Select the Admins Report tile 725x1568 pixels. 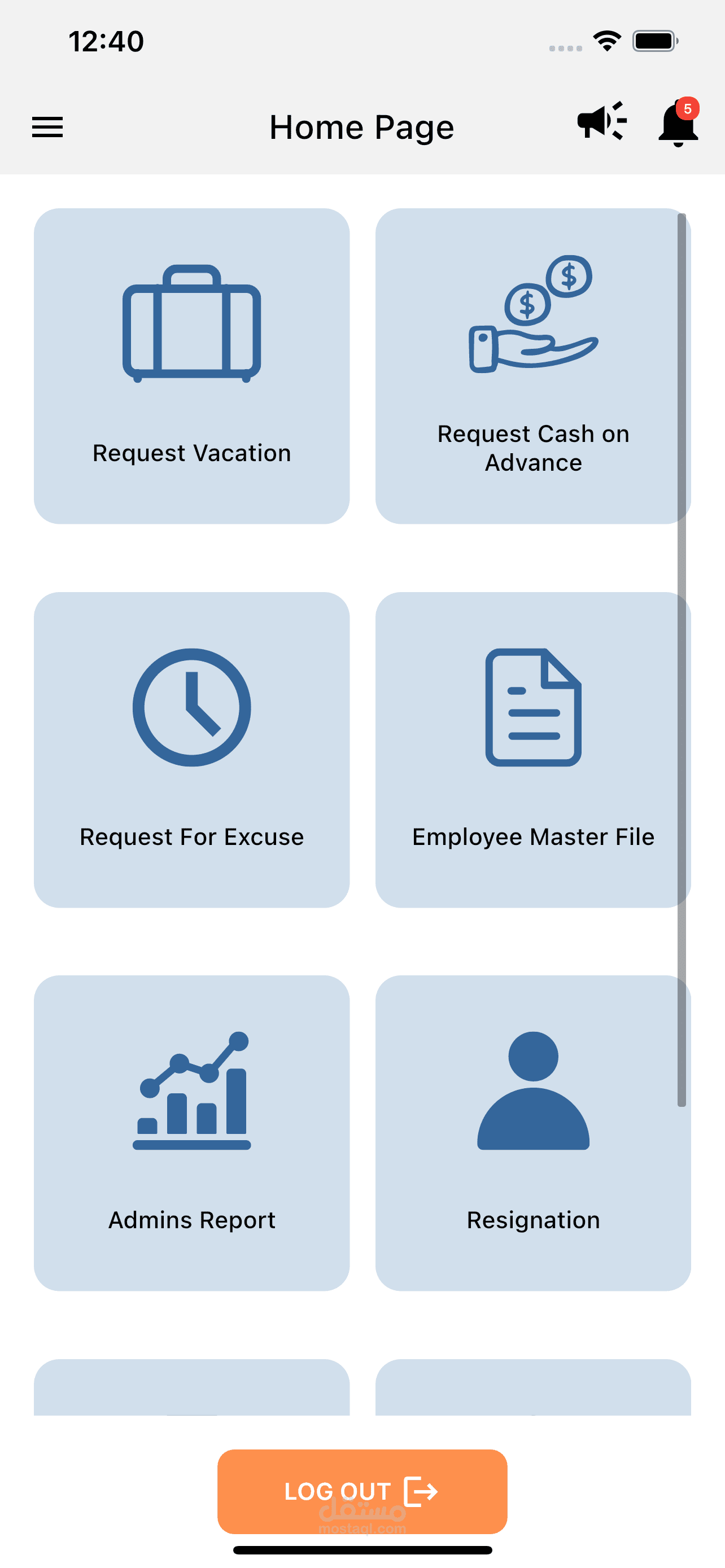coord(192,1132)
